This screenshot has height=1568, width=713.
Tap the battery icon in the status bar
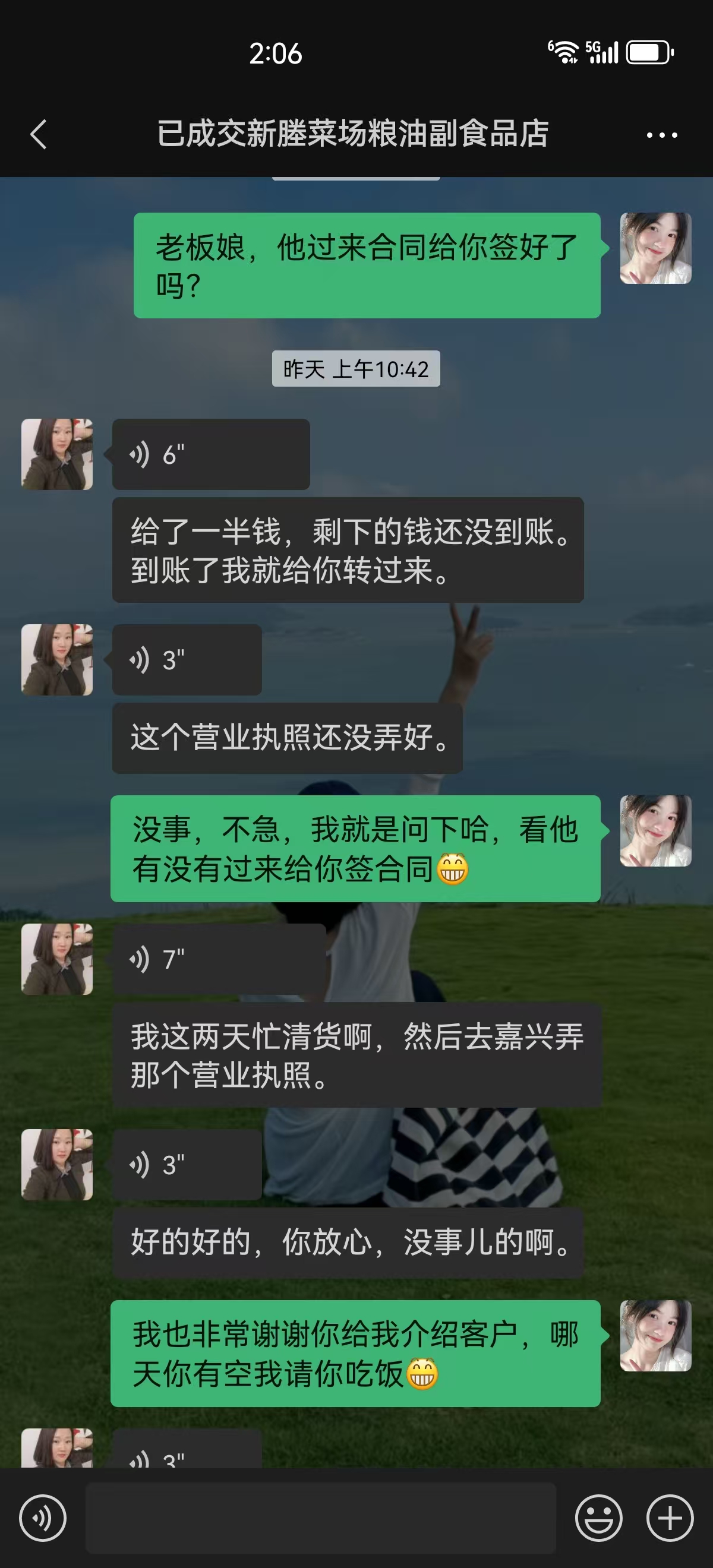(x=648, y=53)
